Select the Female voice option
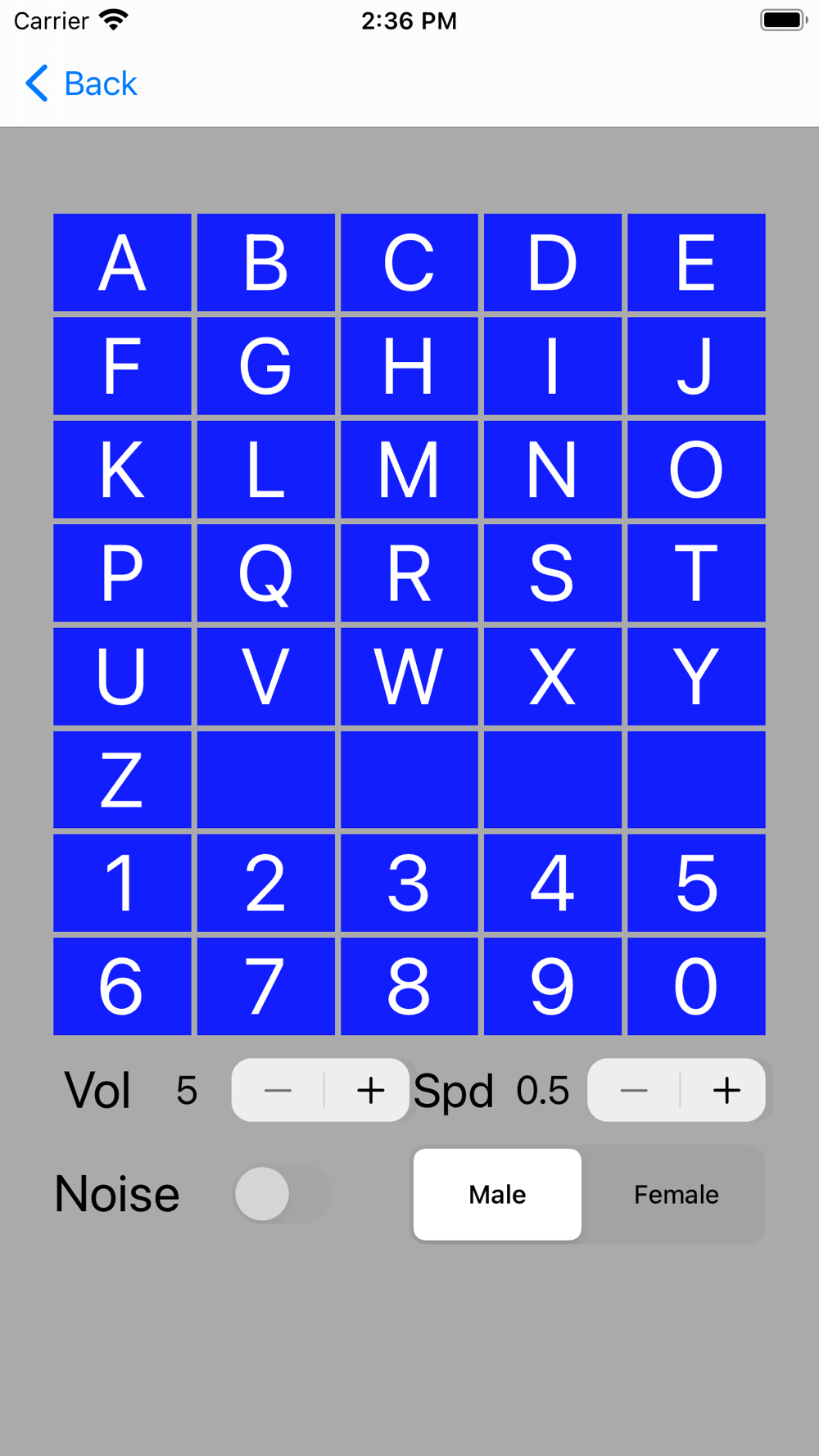The width and height of the screenshot is (819, 1456). point(676,1195)
